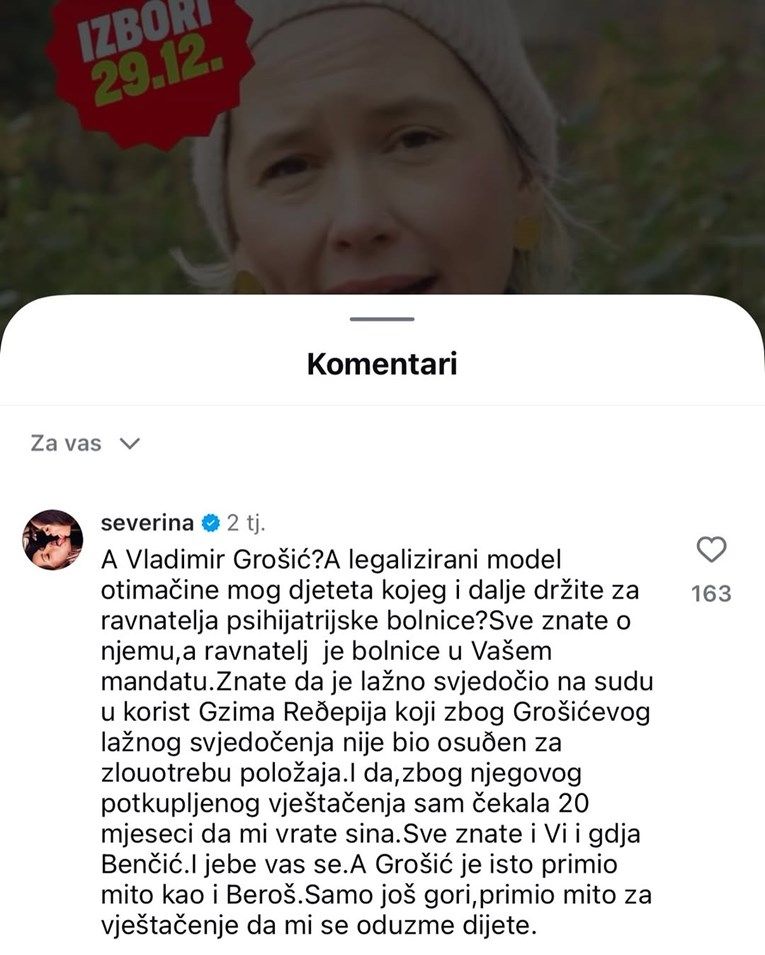765x955 pixels.
Task: Open the severina username link
Action: pos(148,523)
